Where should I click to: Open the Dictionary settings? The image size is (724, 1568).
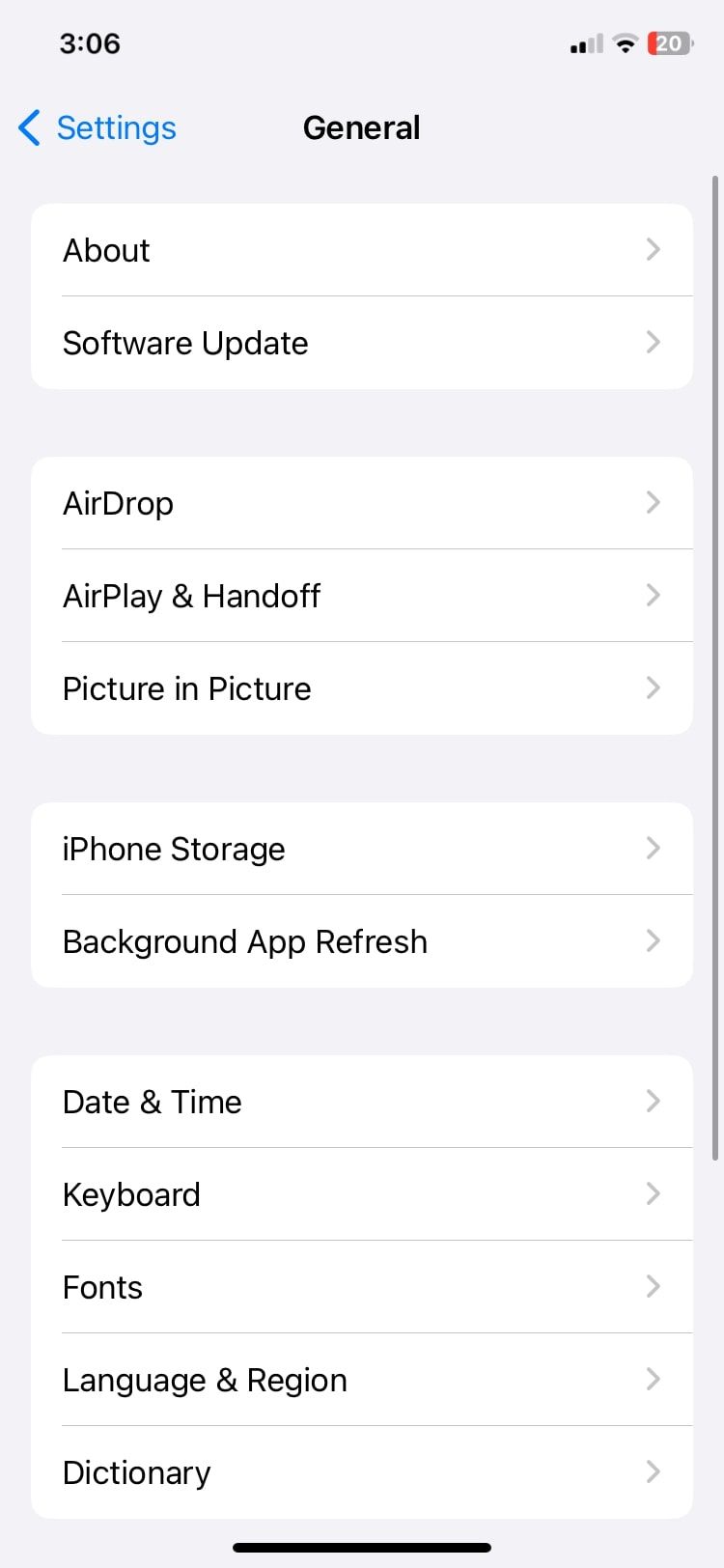[362, 1471]
